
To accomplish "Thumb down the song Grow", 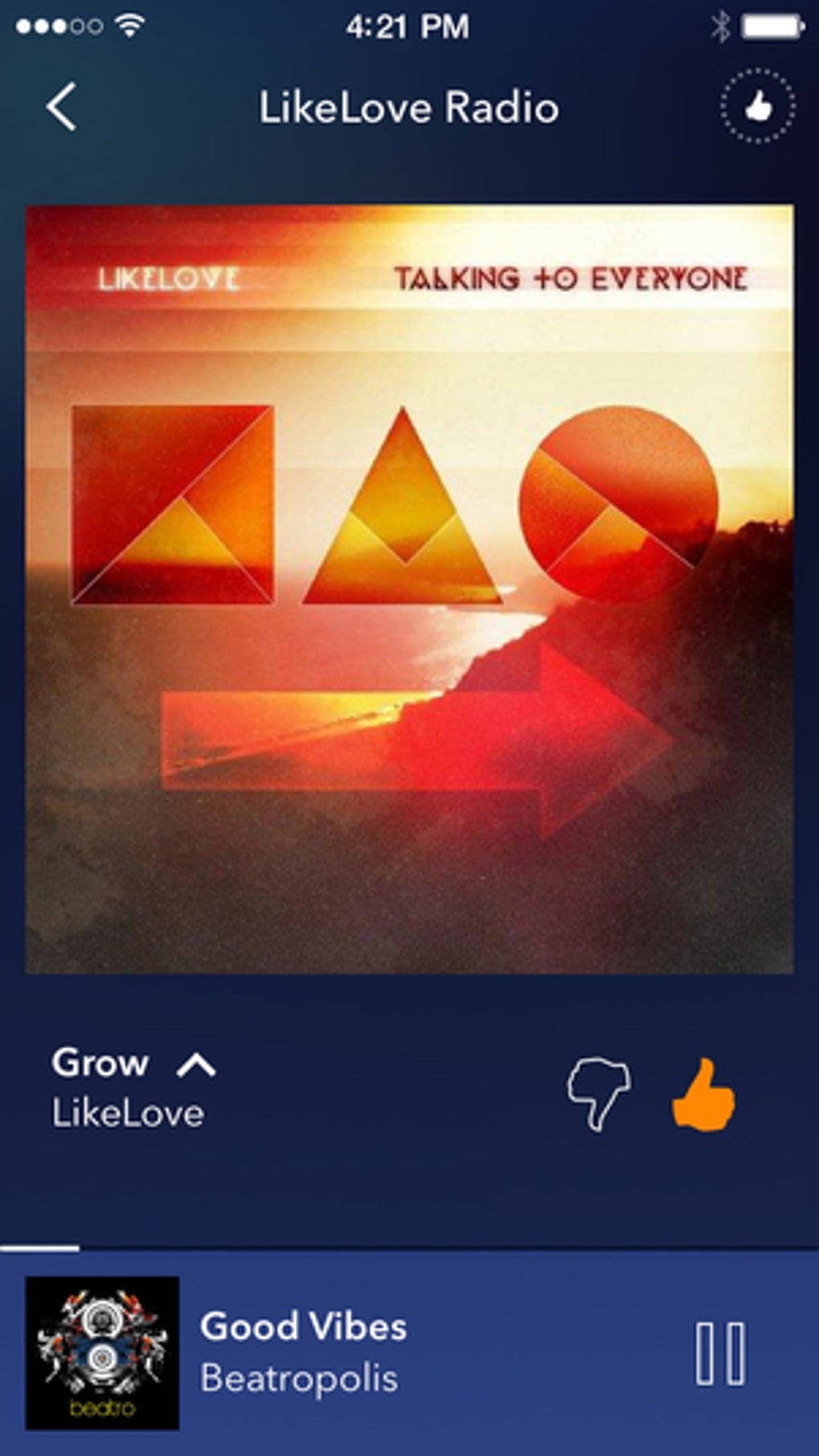I will click(598, 1093).
